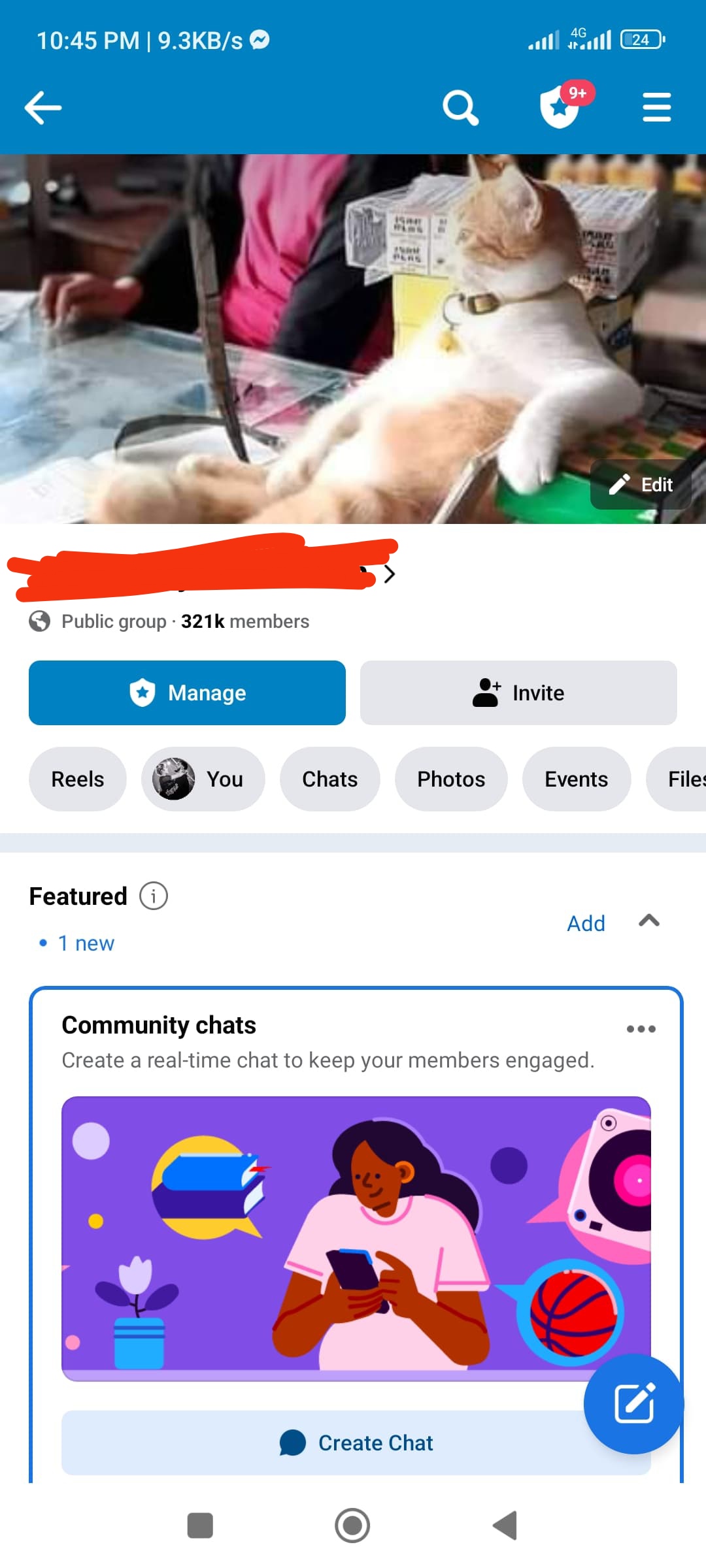Open the hamburger menu
706x1568 pixels.
point(657,107)
